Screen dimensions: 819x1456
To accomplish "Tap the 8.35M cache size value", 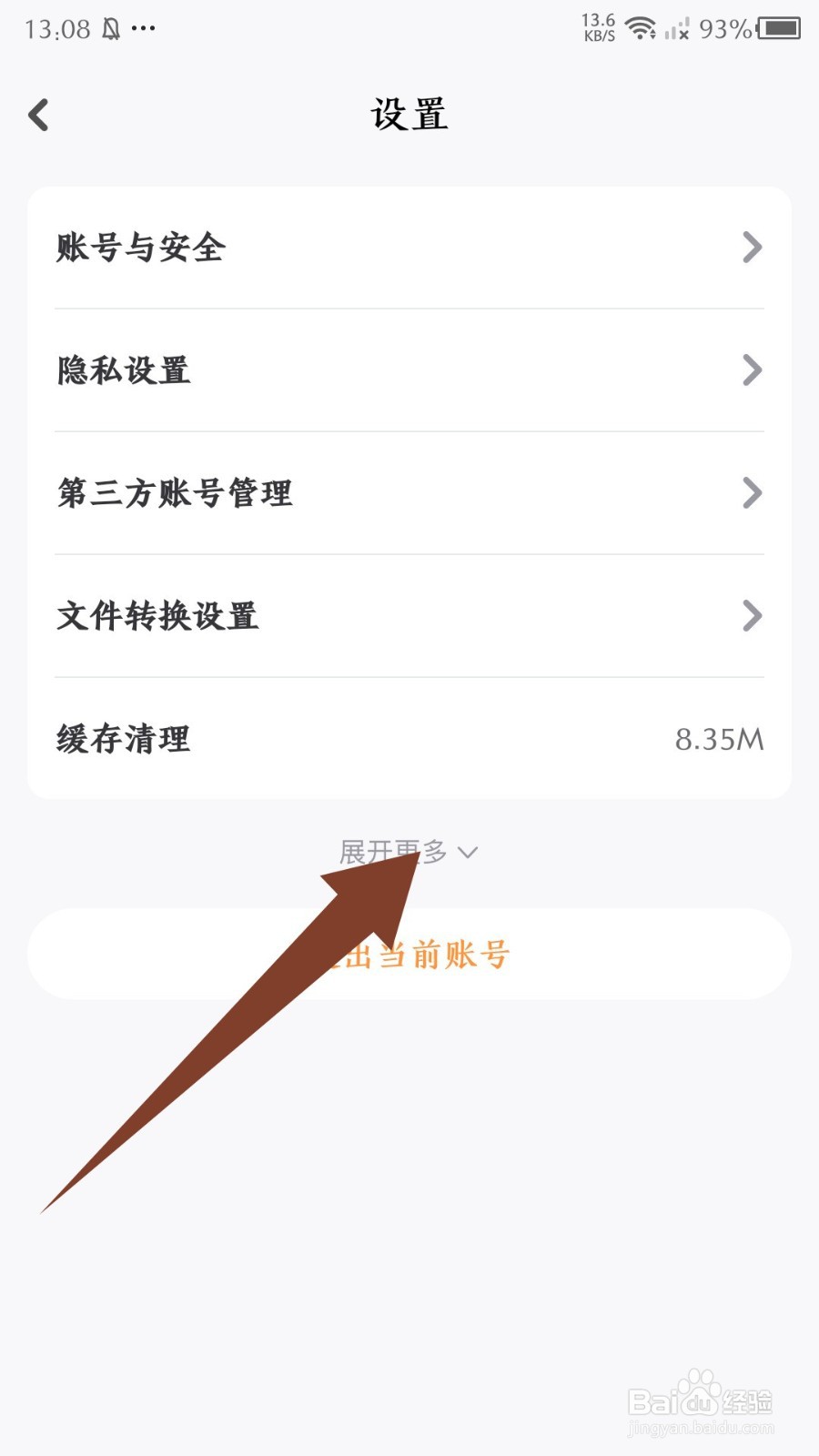I will 718,739.
